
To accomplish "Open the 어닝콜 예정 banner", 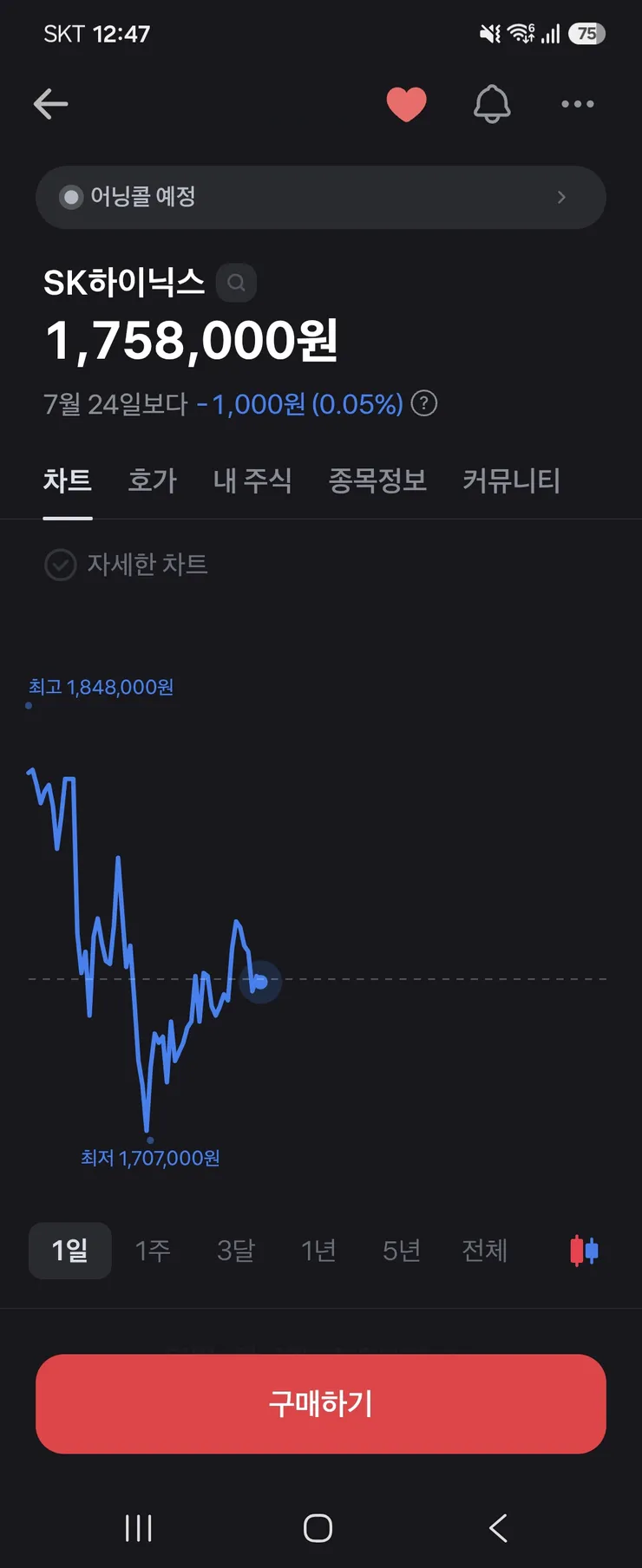I will [321, 197].
